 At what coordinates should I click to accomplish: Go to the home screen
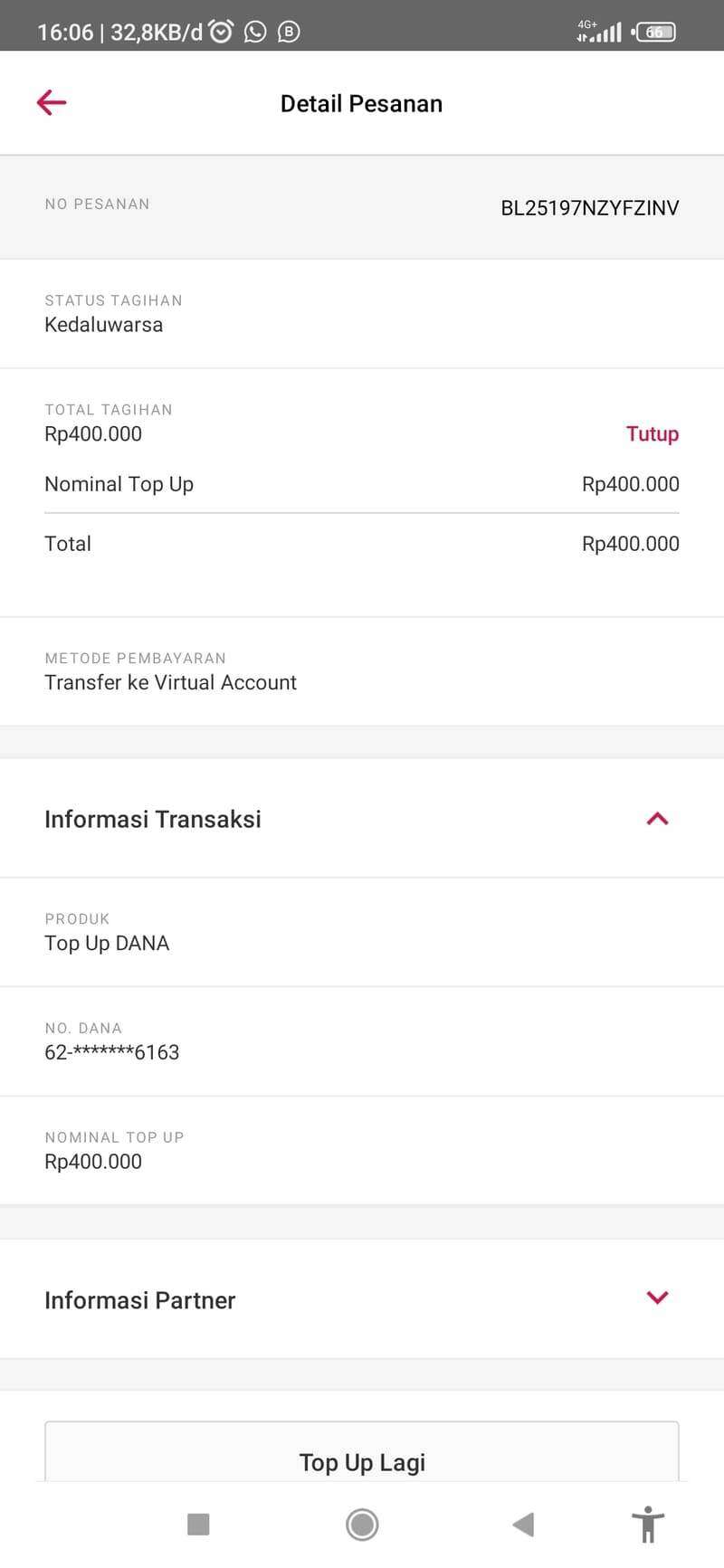tap(362, 1525)
